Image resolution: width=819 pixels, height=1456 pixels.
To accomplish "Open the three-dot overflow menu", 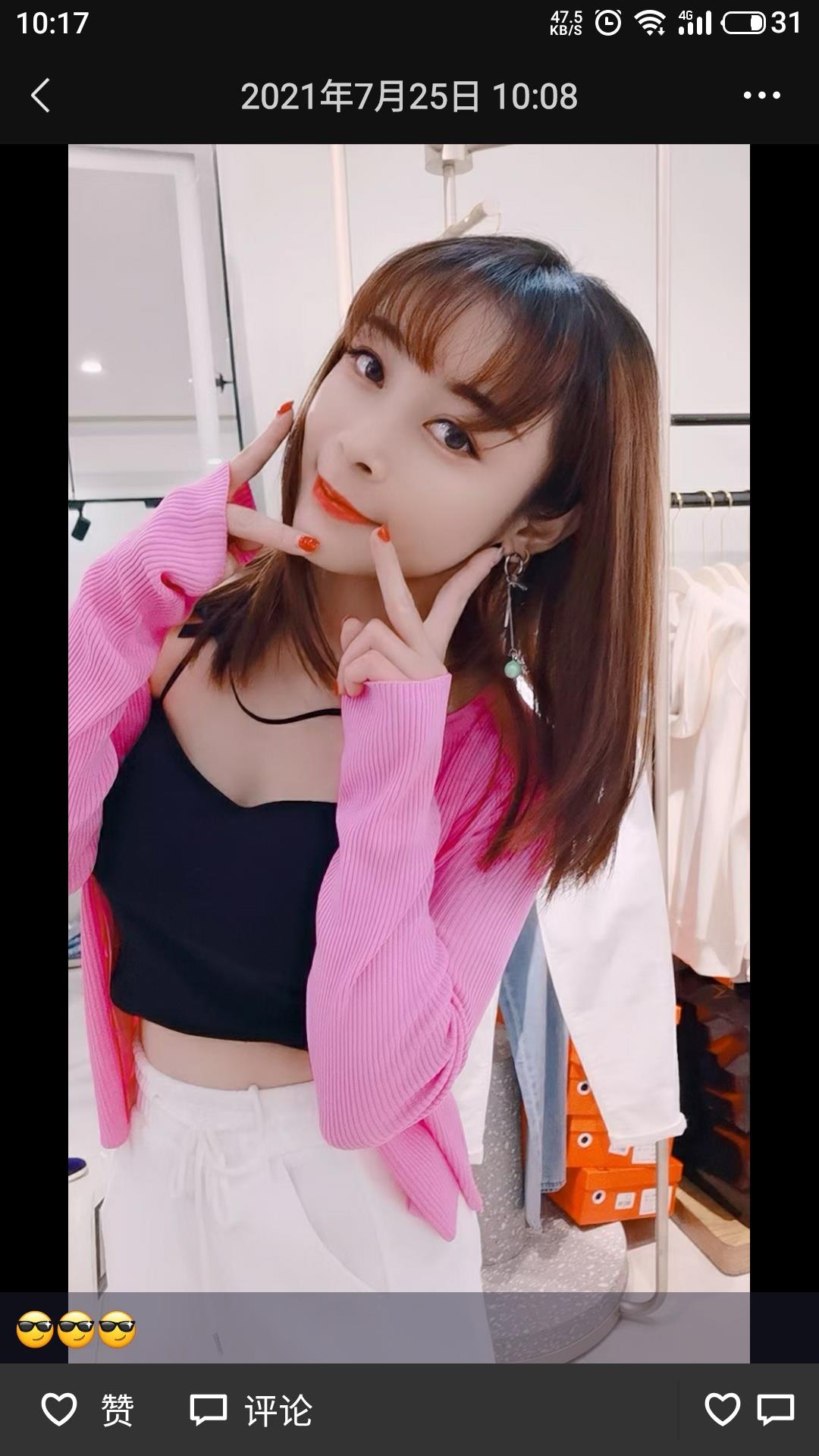I will coord(761,96).
